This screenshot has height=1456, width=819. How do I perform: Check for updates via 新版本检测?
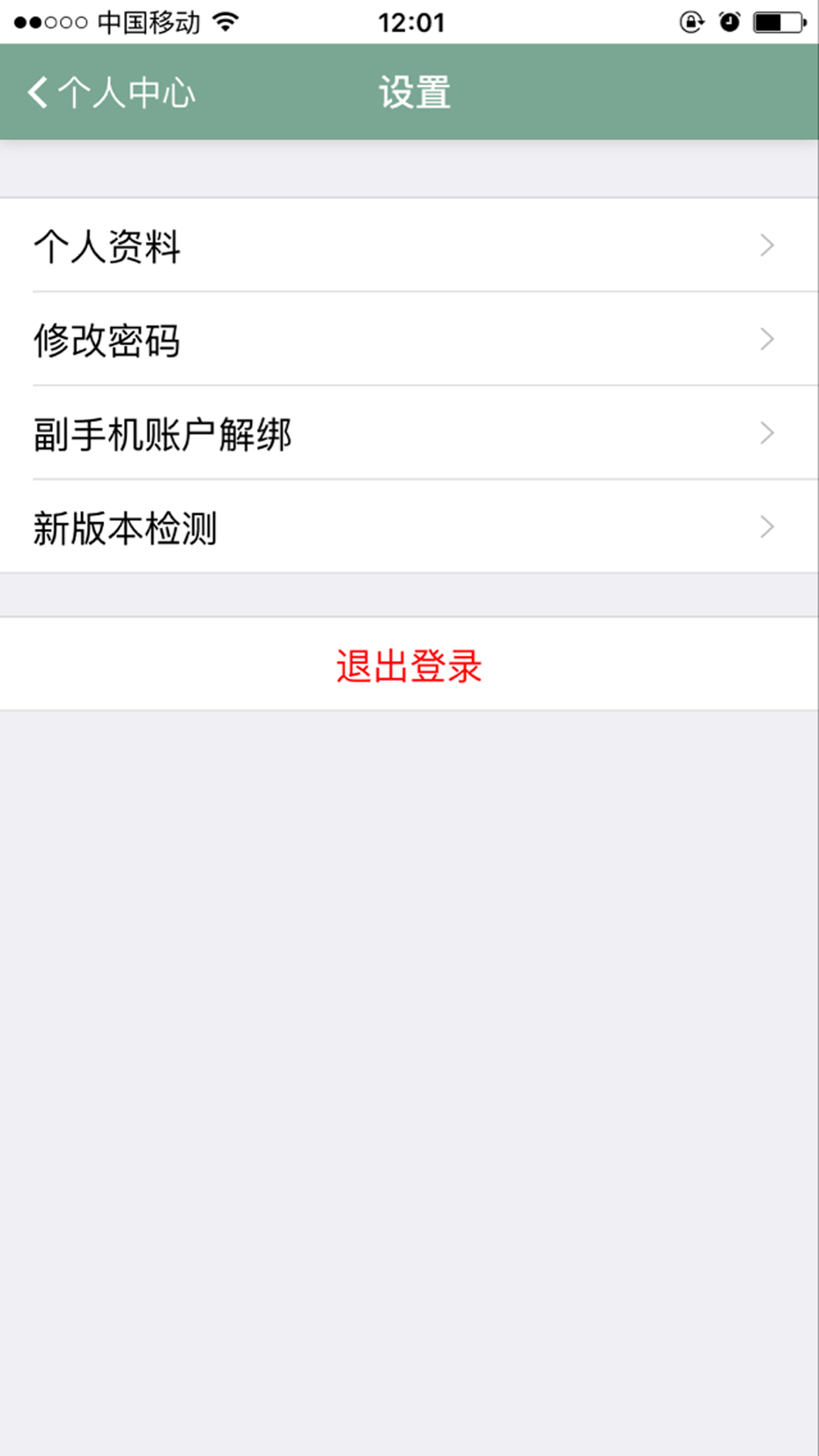pos(409,527)
